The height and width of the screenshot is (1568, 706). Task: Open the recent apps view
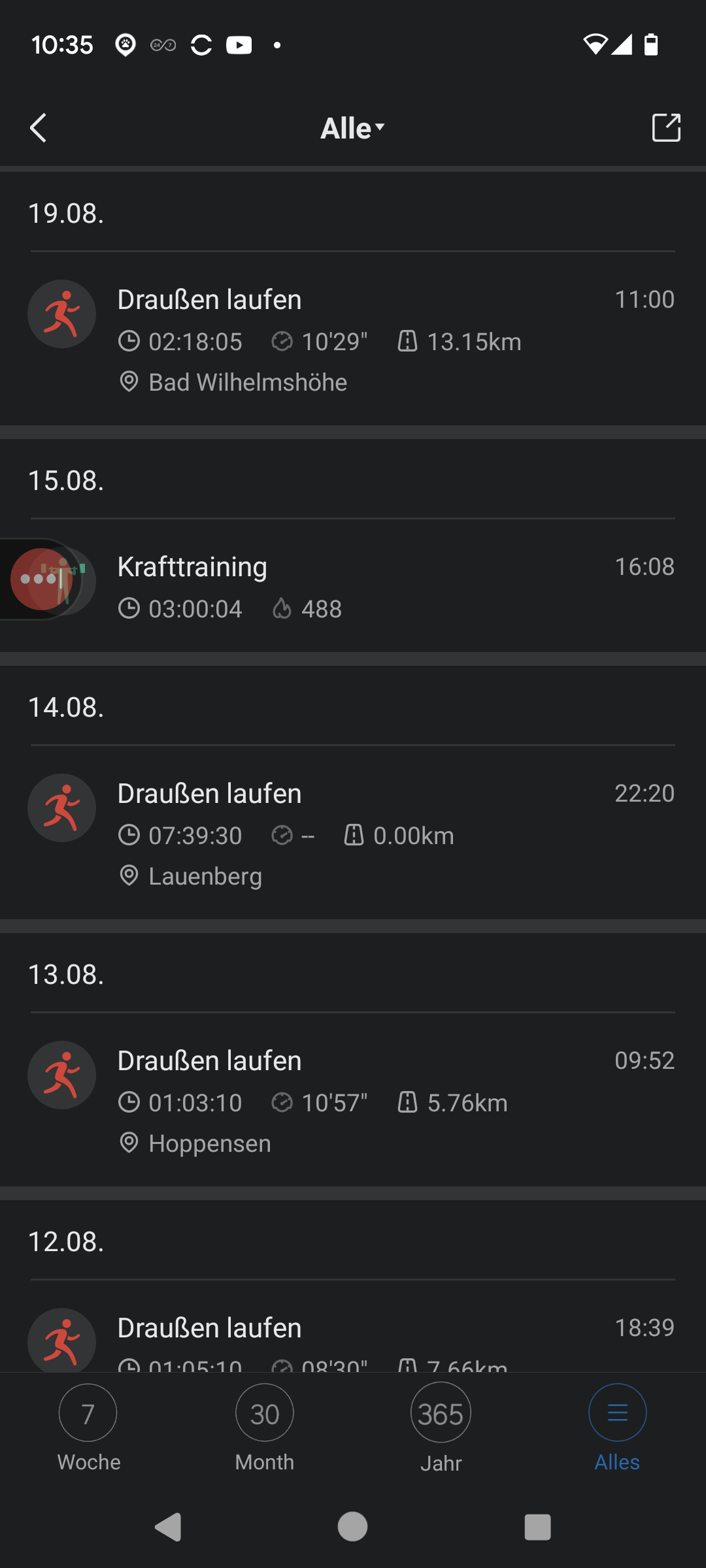(537, 1527)
